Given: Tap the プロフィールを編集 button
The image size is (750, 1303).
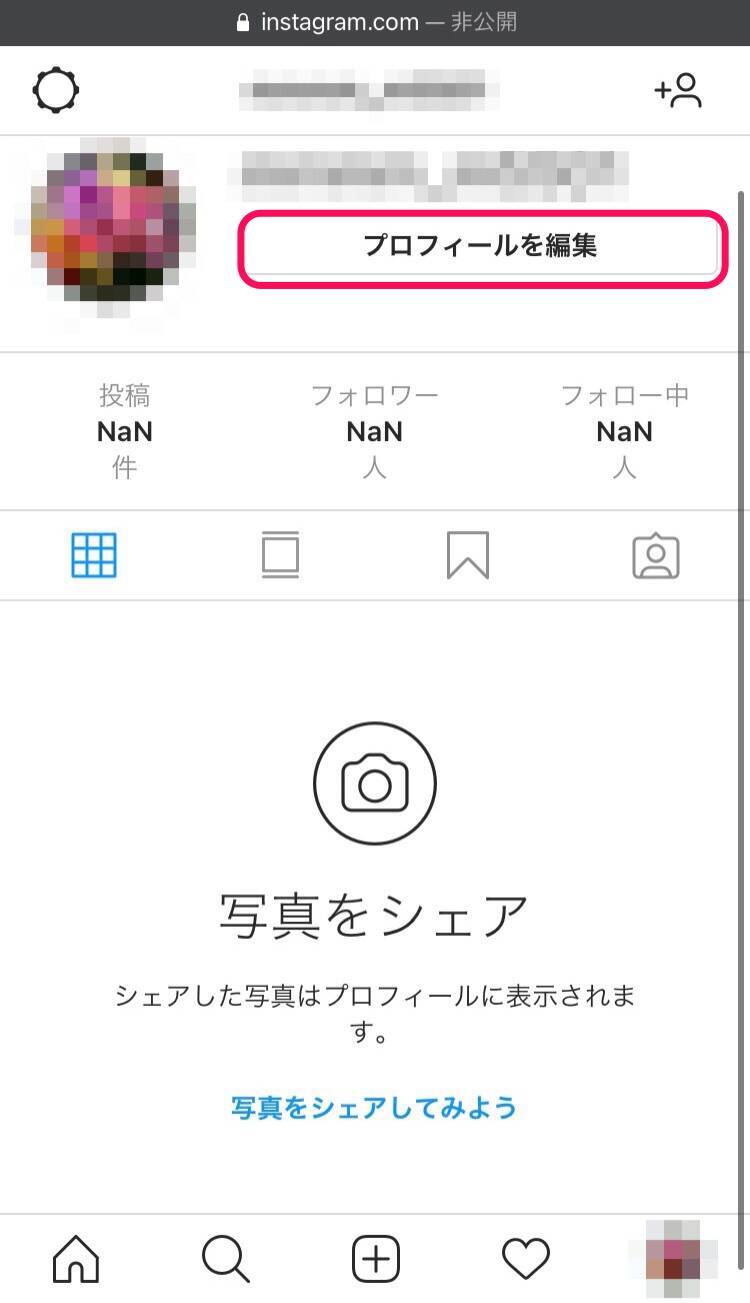Looking at the screenshot, I should tap(480, 246).
